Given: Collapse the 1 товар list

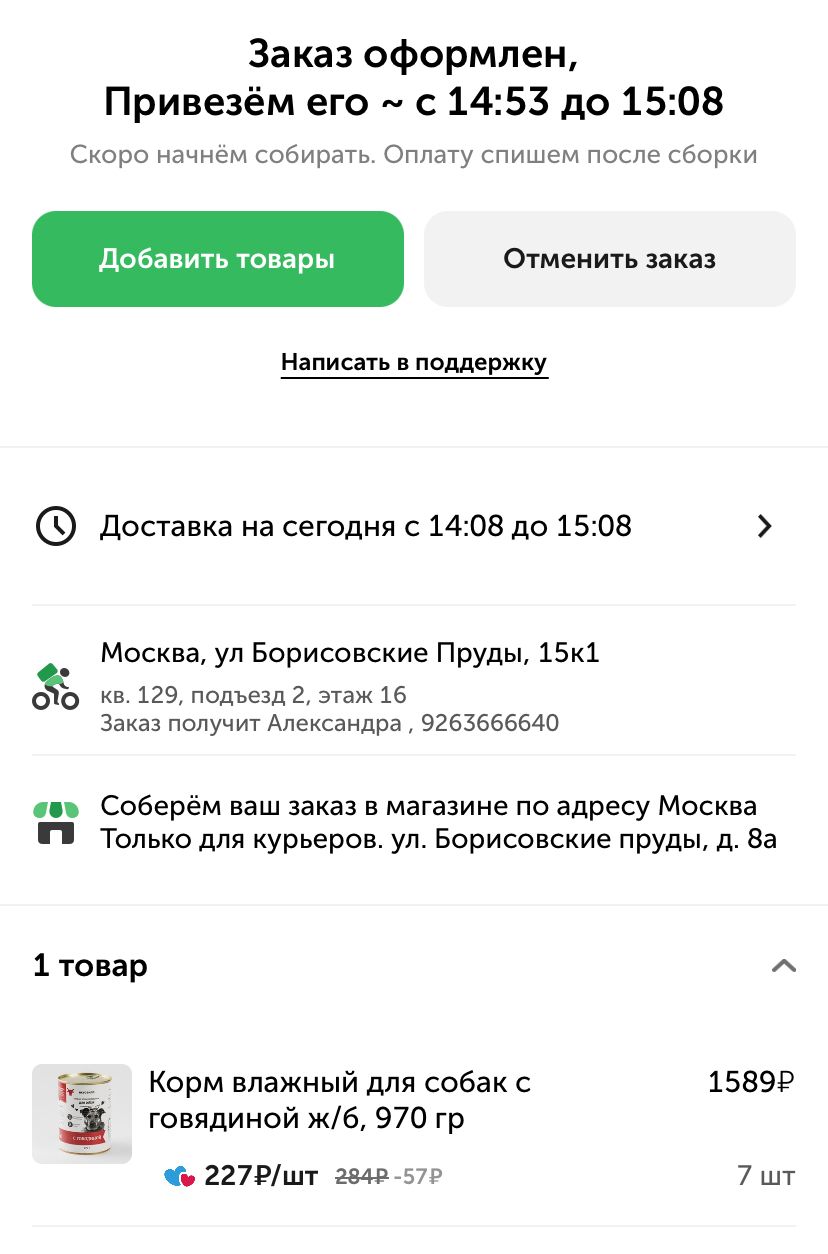Looking at the screenshot, I should (x=784, y=966).
